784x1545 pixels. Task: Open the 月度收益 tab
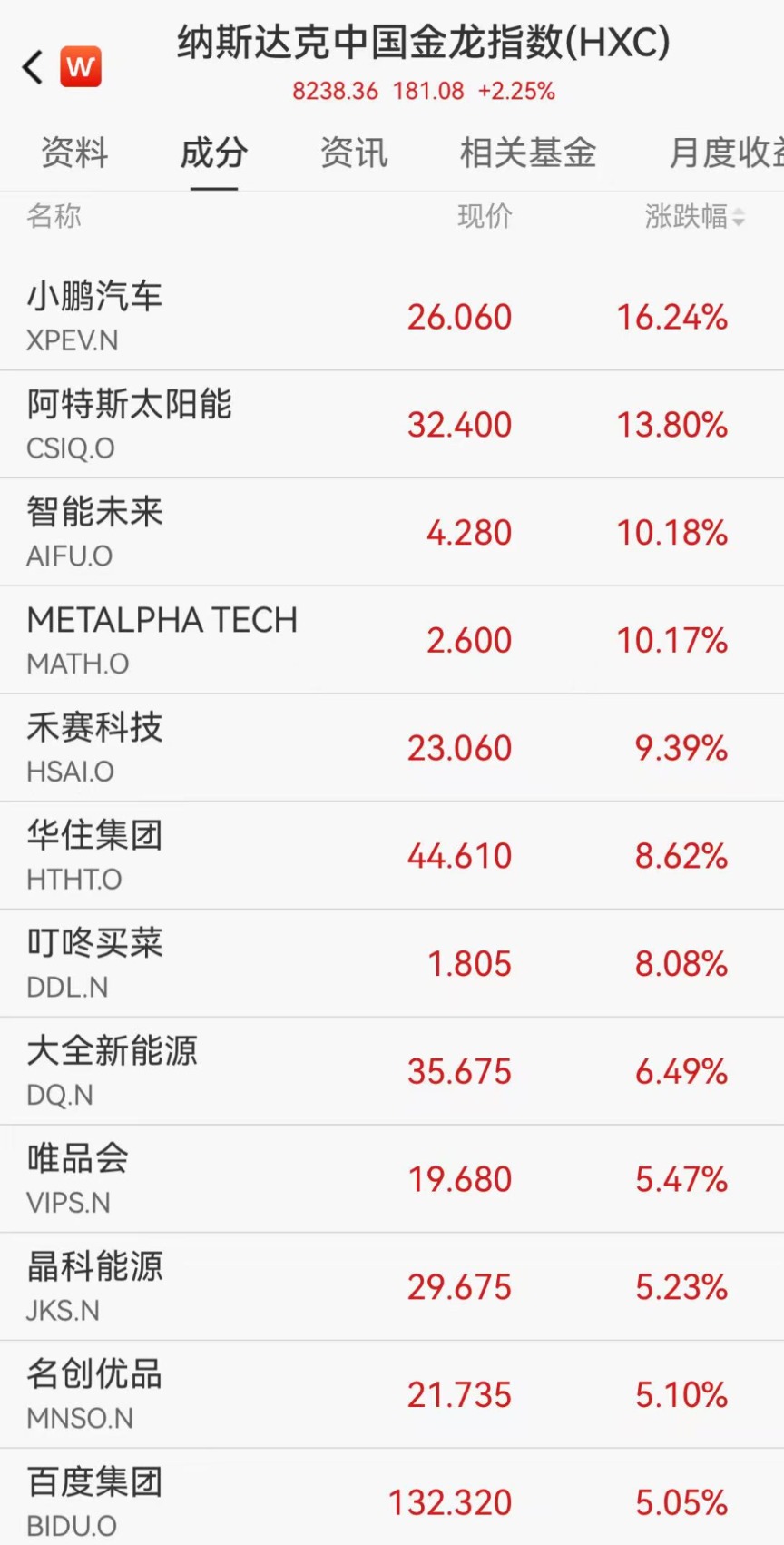tap(726, 153)
